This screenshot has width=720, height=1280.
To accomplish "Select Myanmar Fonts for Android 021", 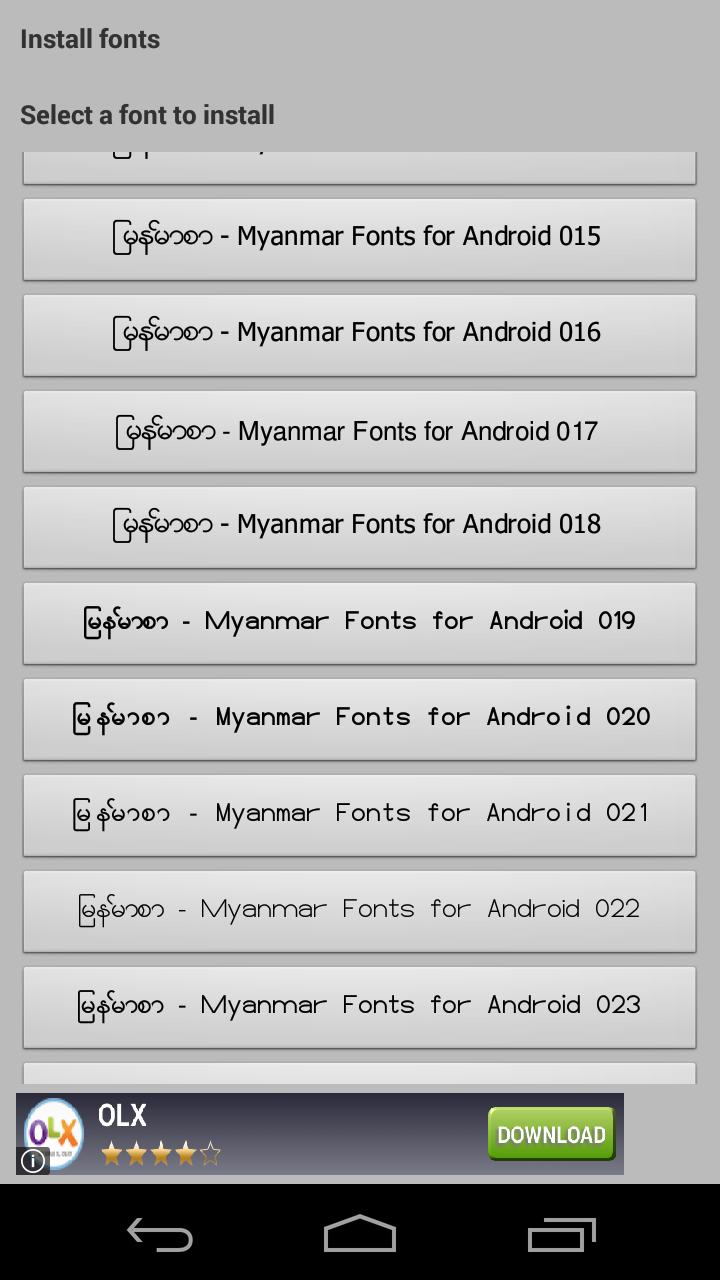I will click(359, 814).
